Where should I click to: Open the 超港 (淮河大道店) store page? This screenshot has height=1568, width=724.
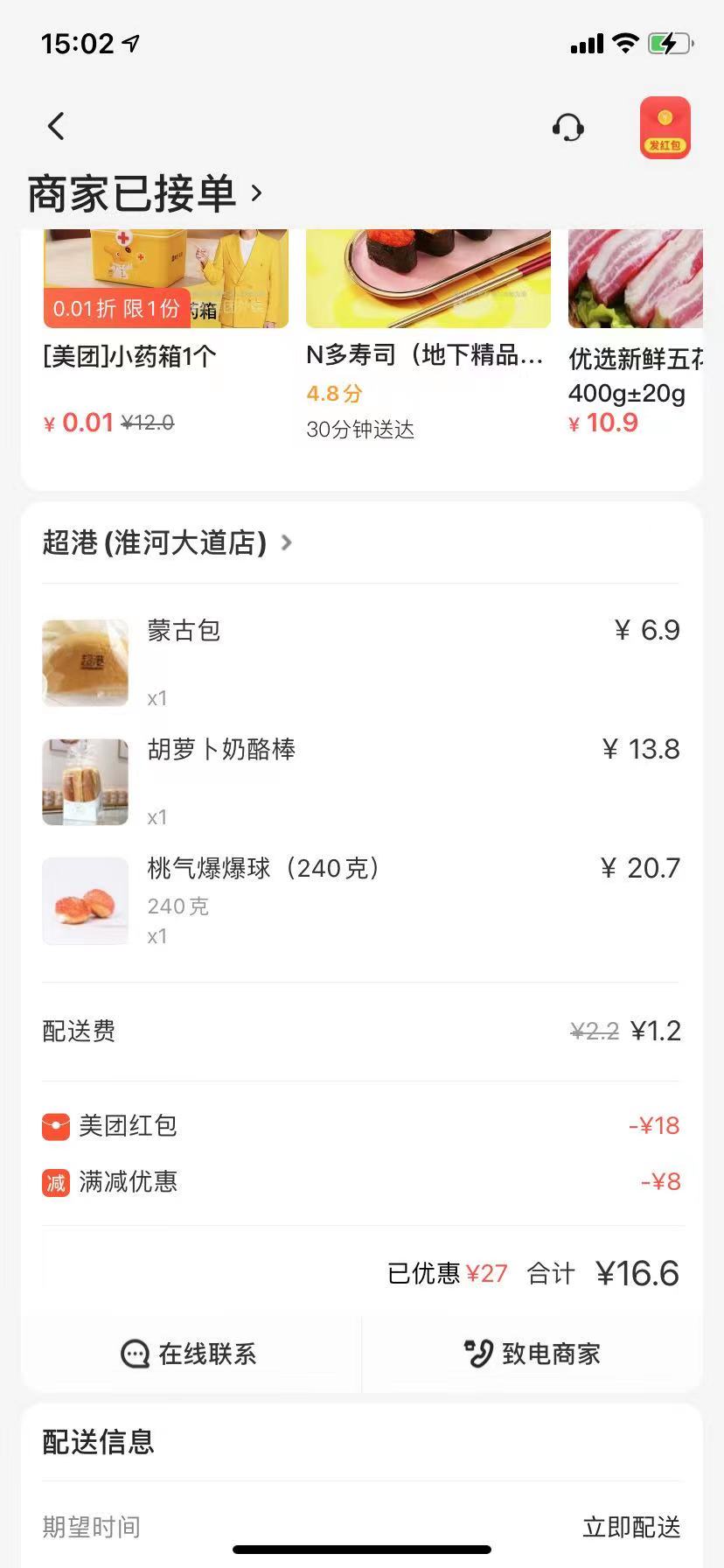point(167,542)
